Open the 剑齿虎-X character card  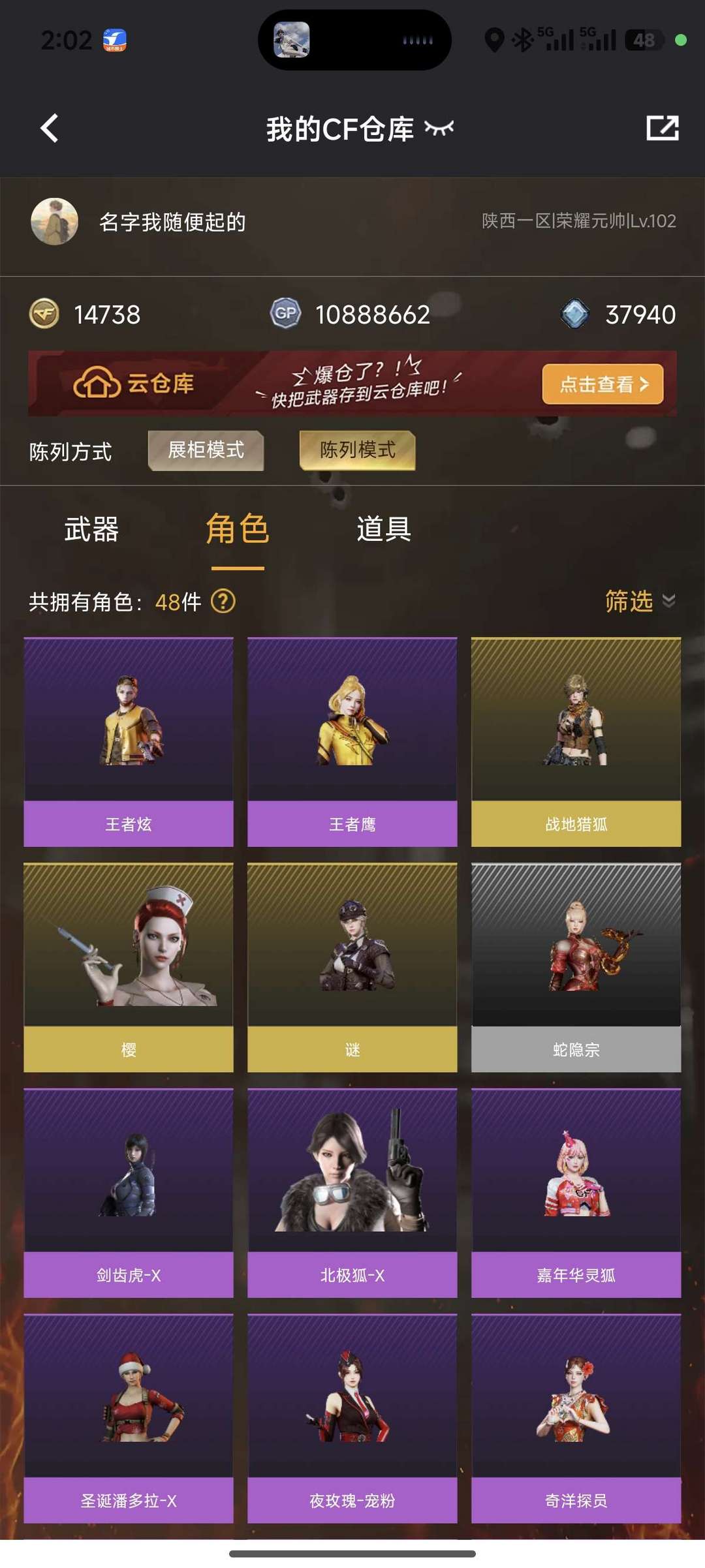coord(129,1193)
